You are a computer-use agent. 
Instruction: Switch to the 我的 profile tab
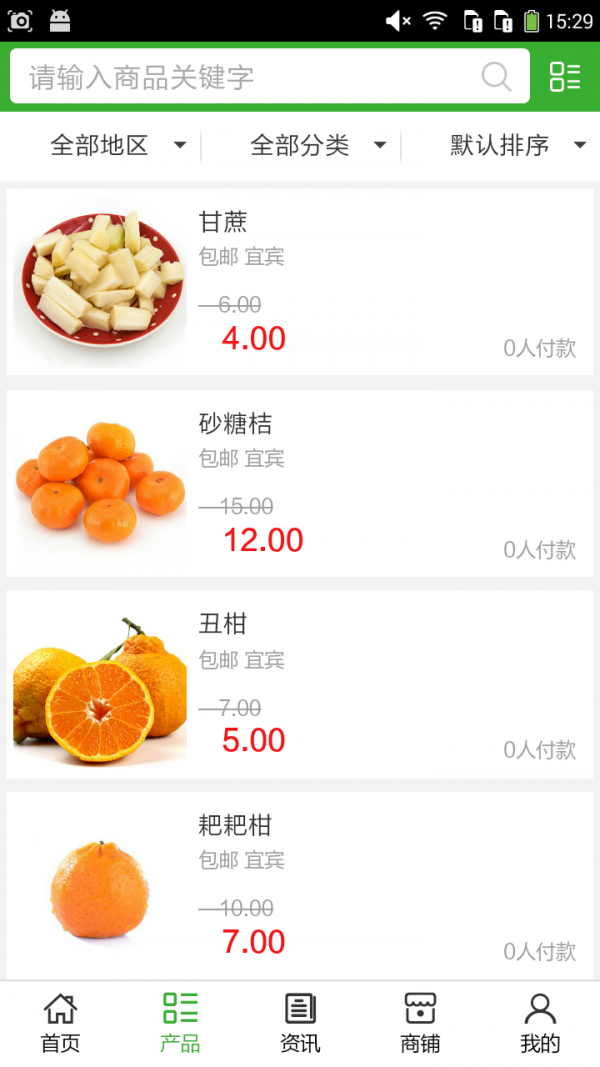[540, 1023]
